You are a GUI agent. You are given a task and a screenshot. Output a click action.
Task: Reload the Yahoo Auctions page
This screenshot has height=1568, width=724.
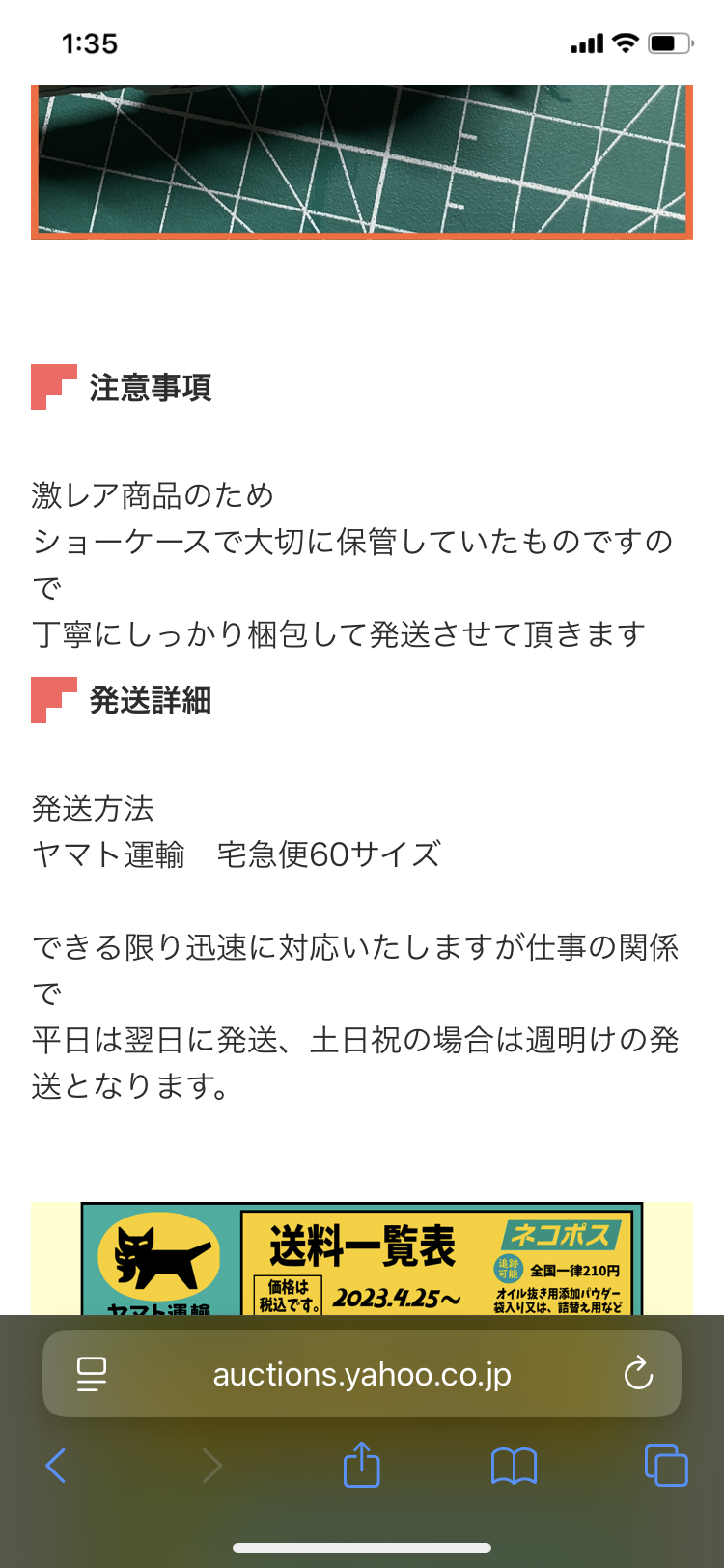tap(638, 1373)
